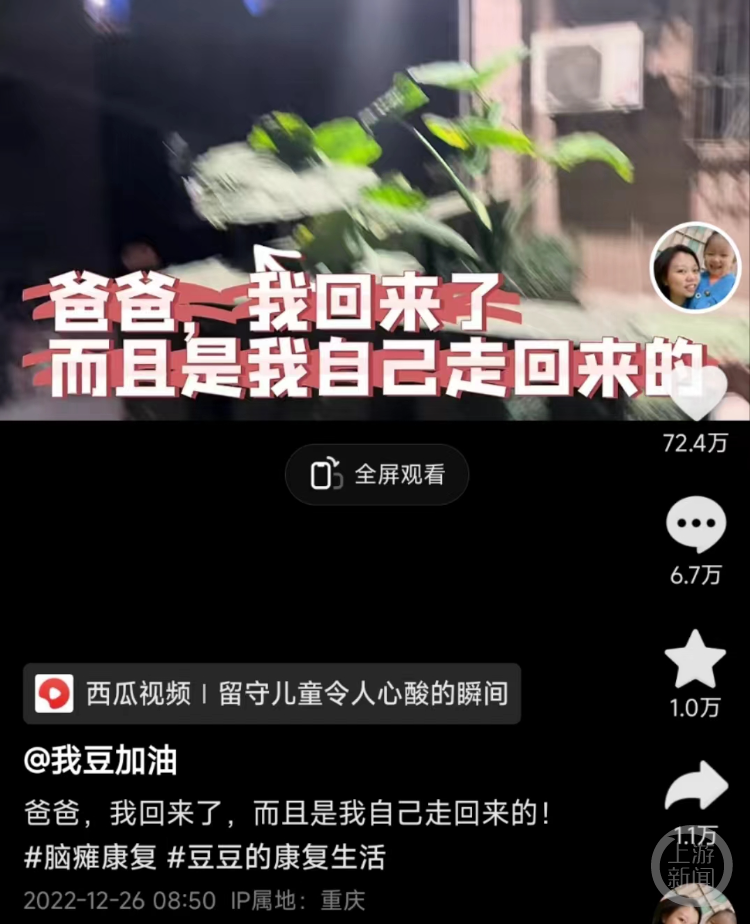Screen dimensions: 750x924
Task: Open the #脑瘫康复 hashtag
Action: click(90, 857)
